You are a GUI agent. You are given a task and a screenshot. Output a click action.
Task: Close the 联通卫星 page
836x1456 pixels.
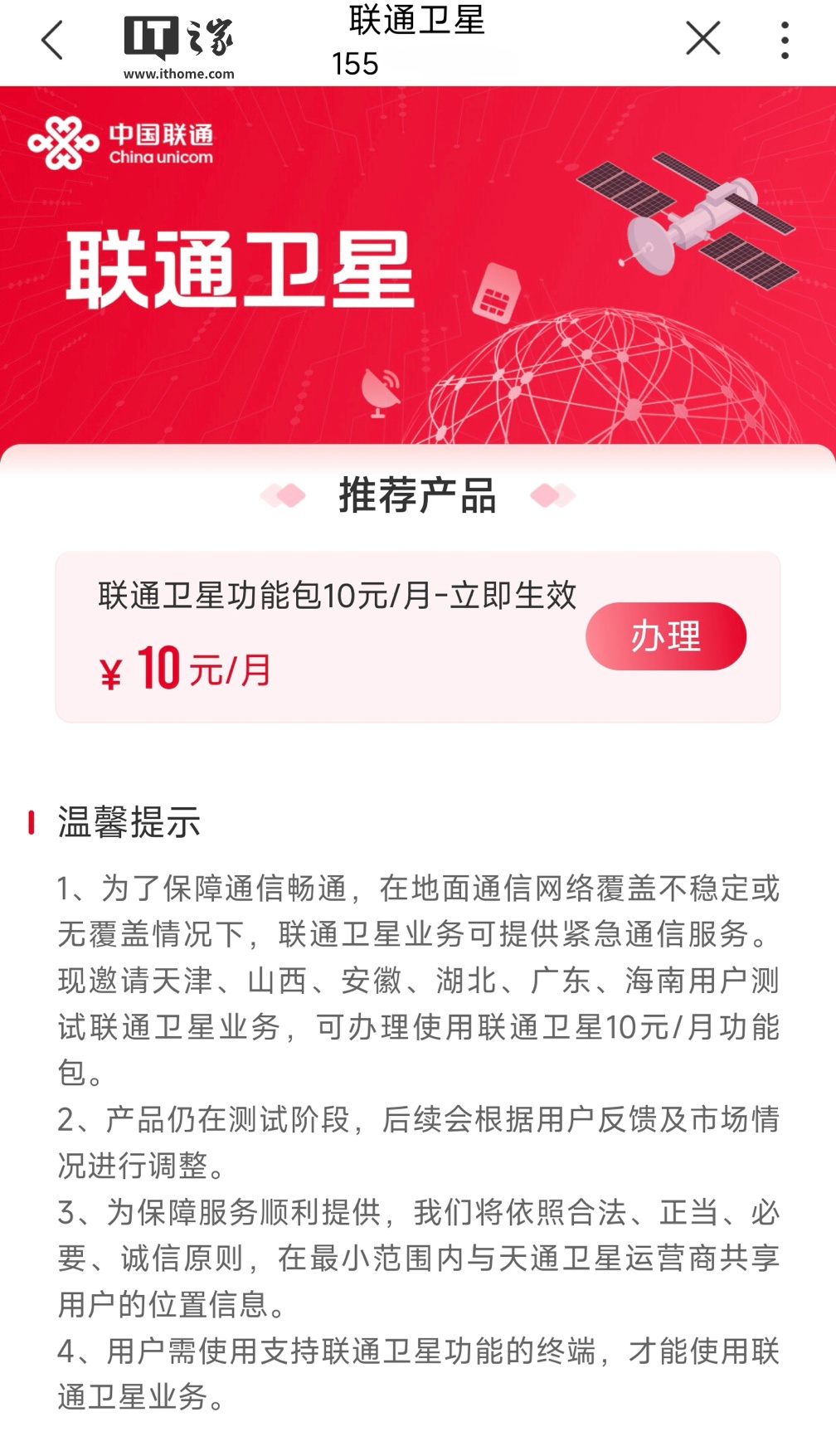pos(702,39)
